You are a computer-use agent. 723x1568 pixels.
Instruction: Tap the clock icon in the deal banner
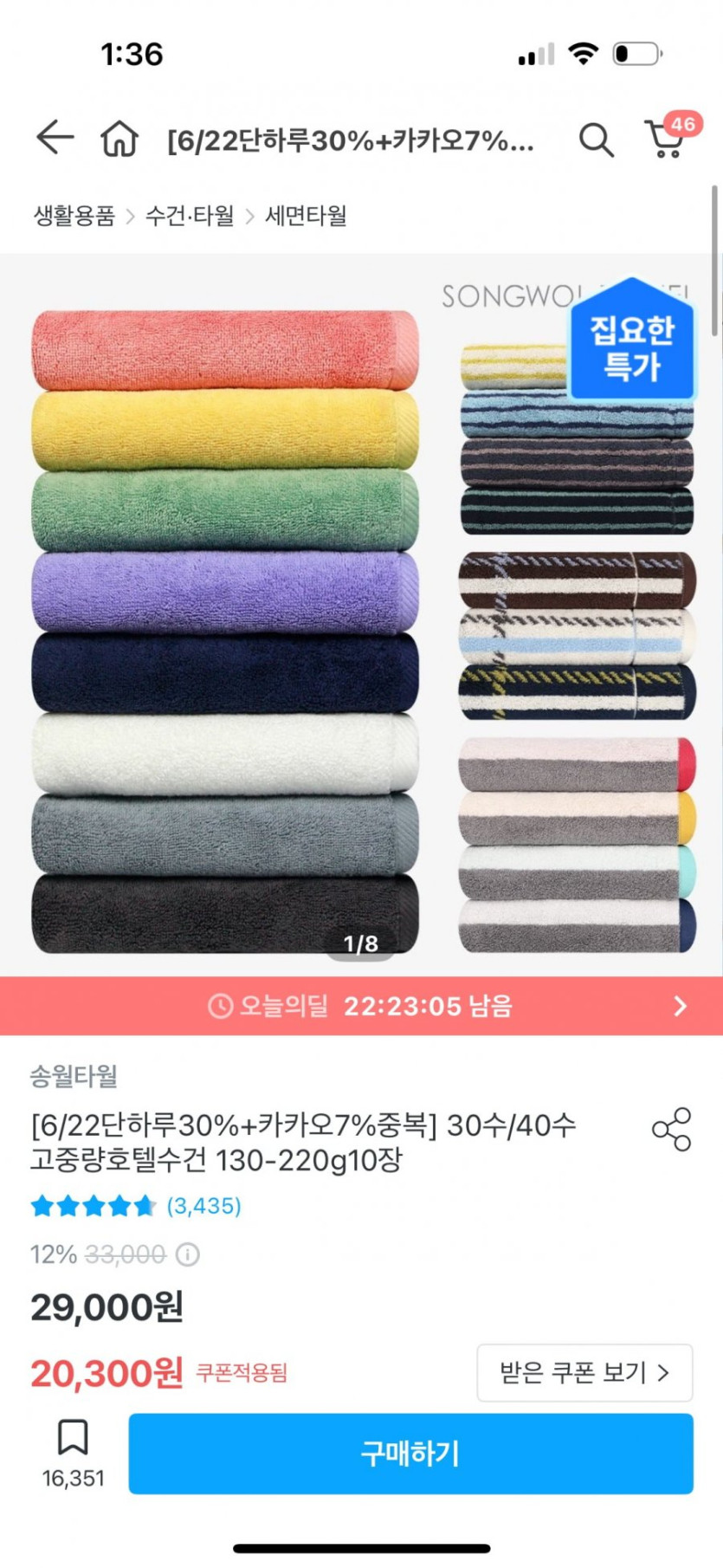coord(220,1007)
